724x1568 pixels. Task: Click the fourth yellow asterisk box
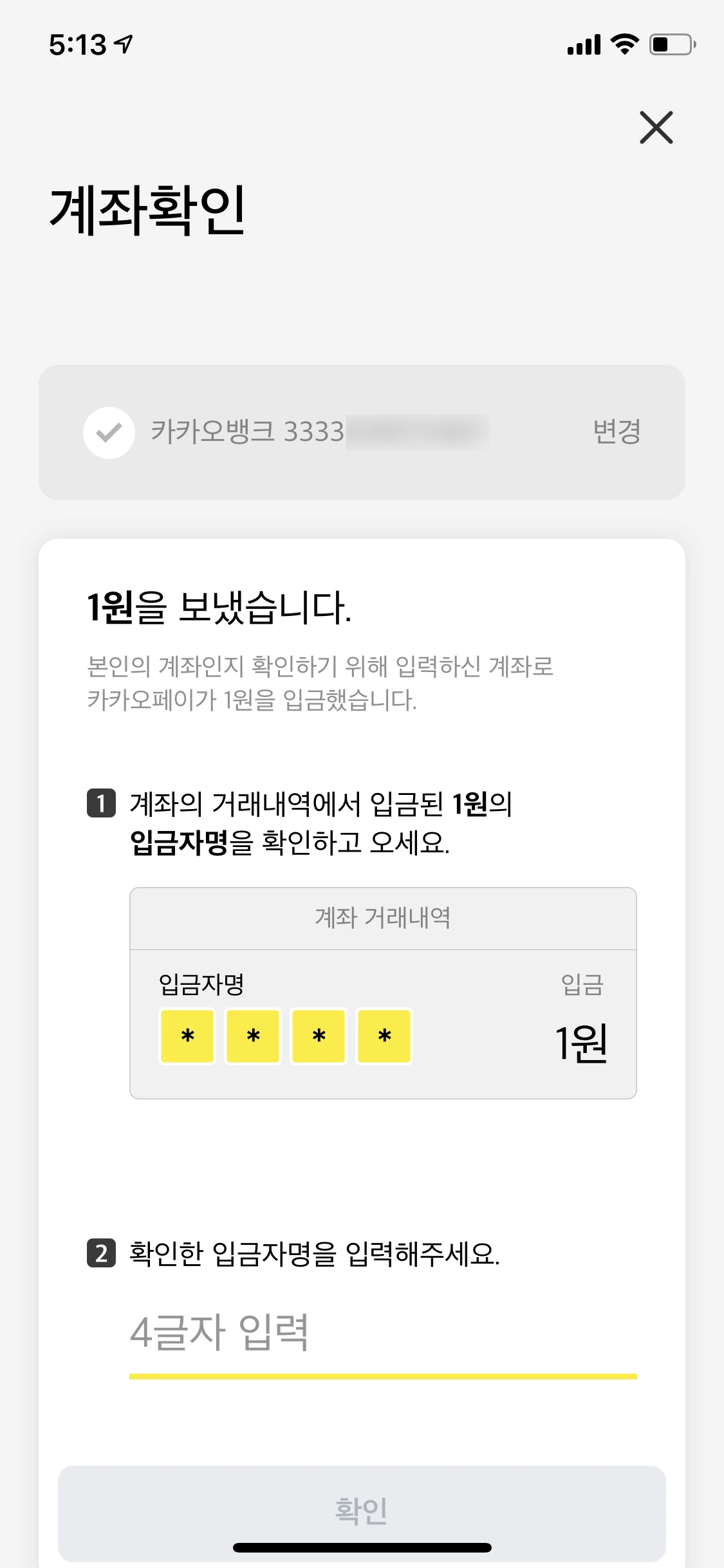click(x=384, y=1036)
